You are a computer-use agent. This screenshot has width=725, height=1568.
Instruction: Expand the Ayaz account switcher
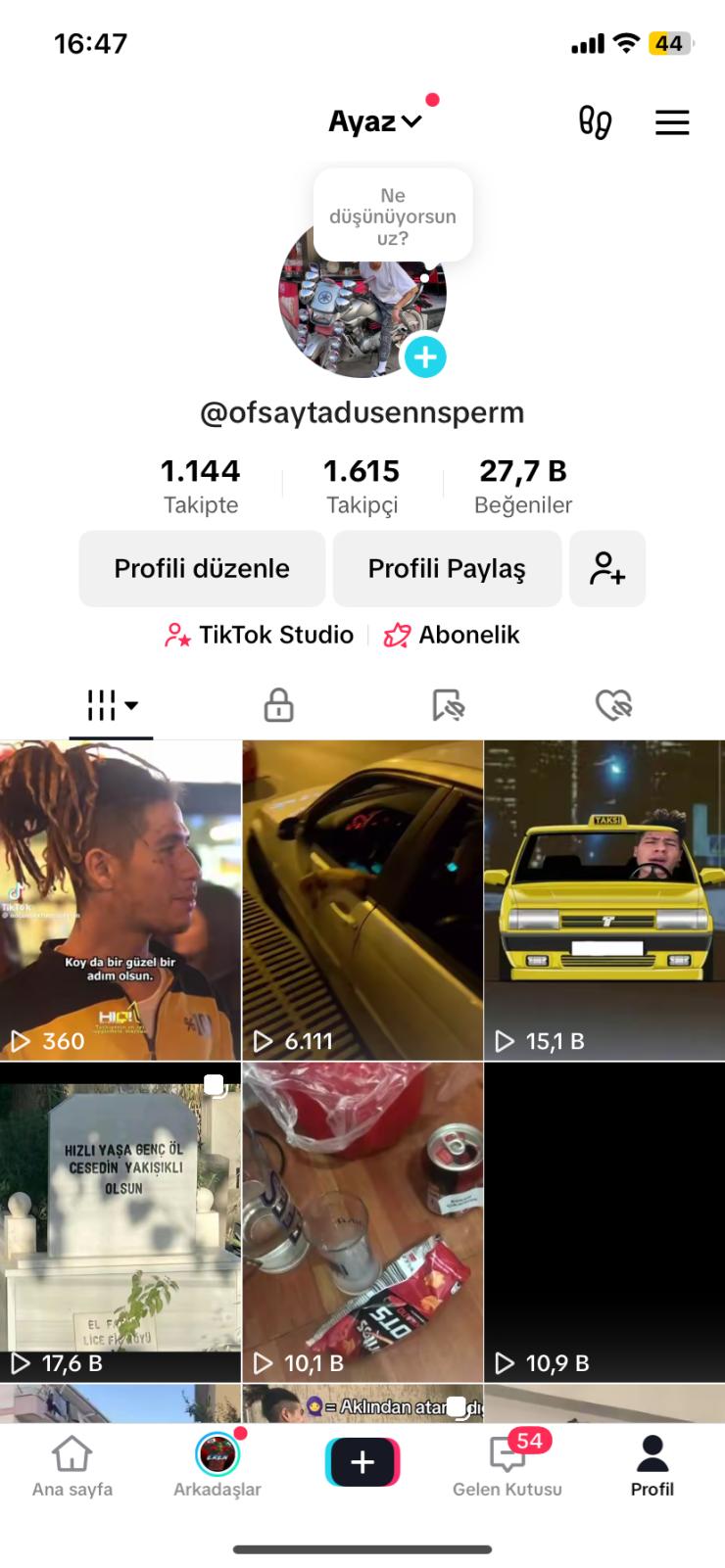click(375, 121)
